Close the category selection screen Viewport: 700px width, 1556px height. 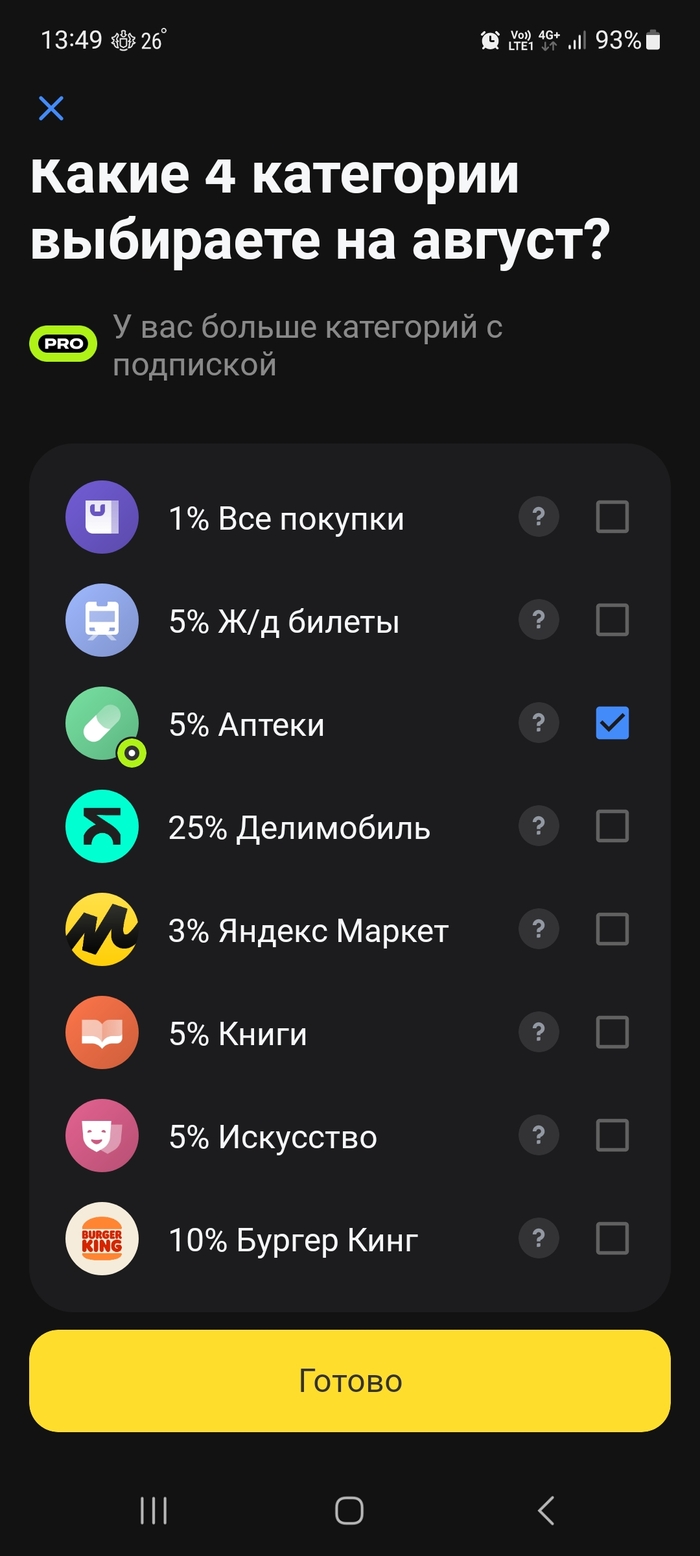click(51, 109)
